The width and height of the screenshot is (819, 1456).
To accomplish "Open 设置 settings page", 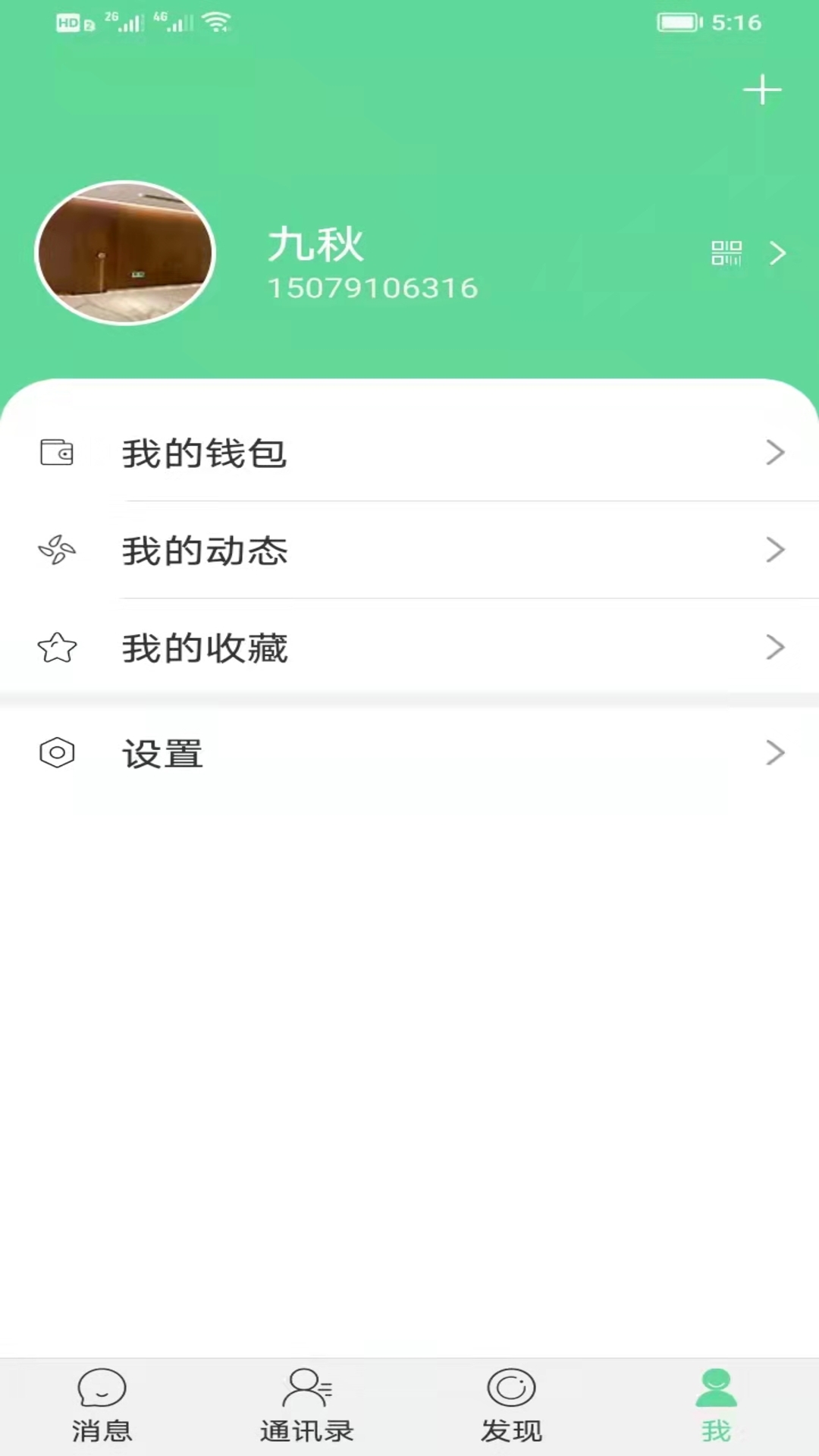I will 162,753.
